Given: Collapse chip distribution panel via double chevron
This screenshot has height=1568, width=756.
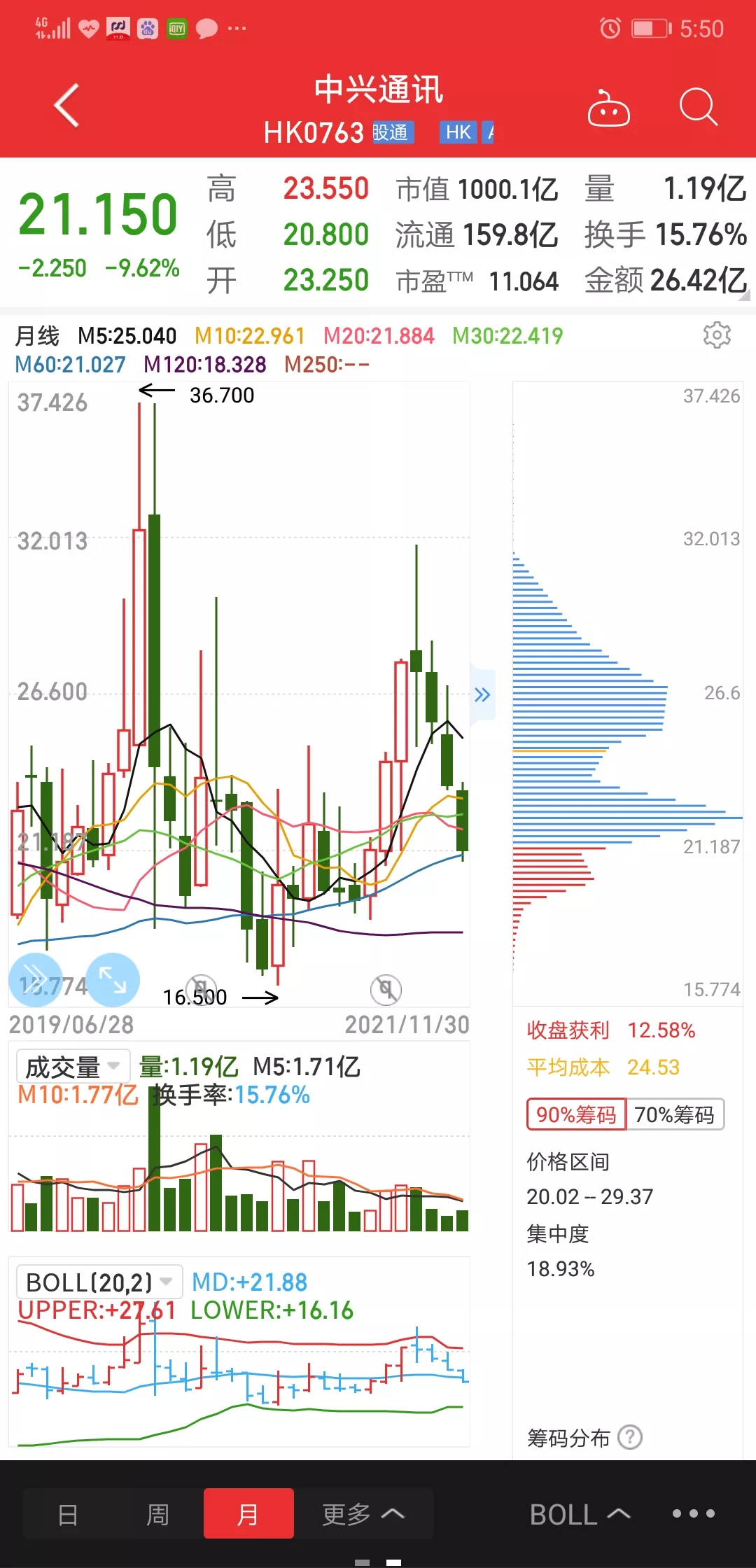Looking at the screenshot, I should [482, 695].
